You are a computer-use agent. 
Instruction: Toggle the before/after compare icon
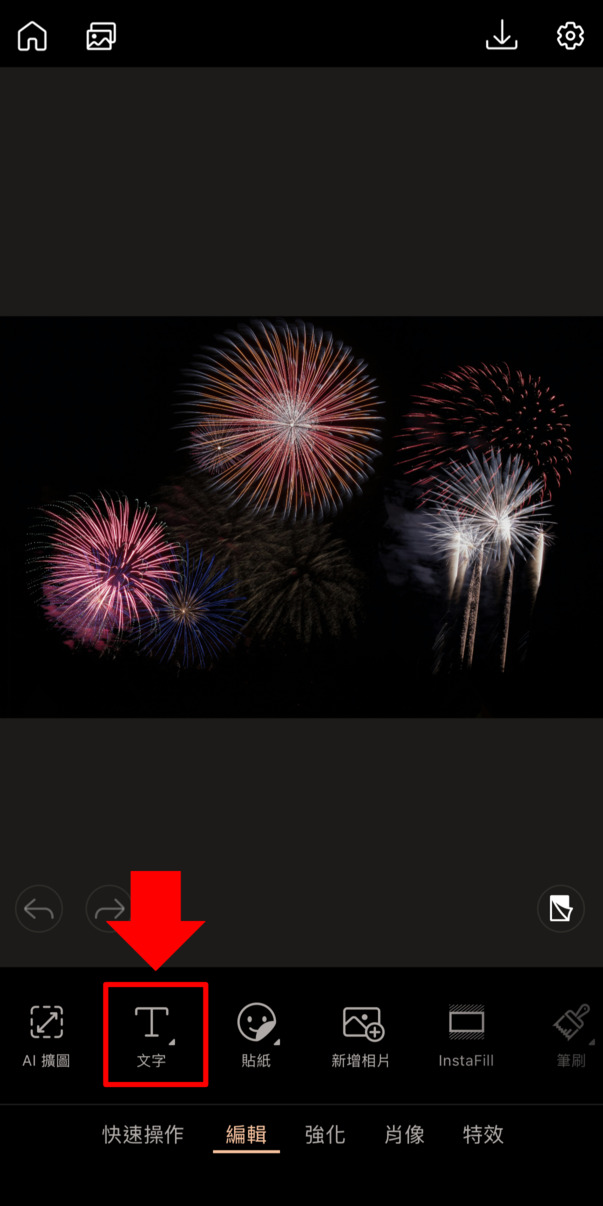tap(560, 909)
